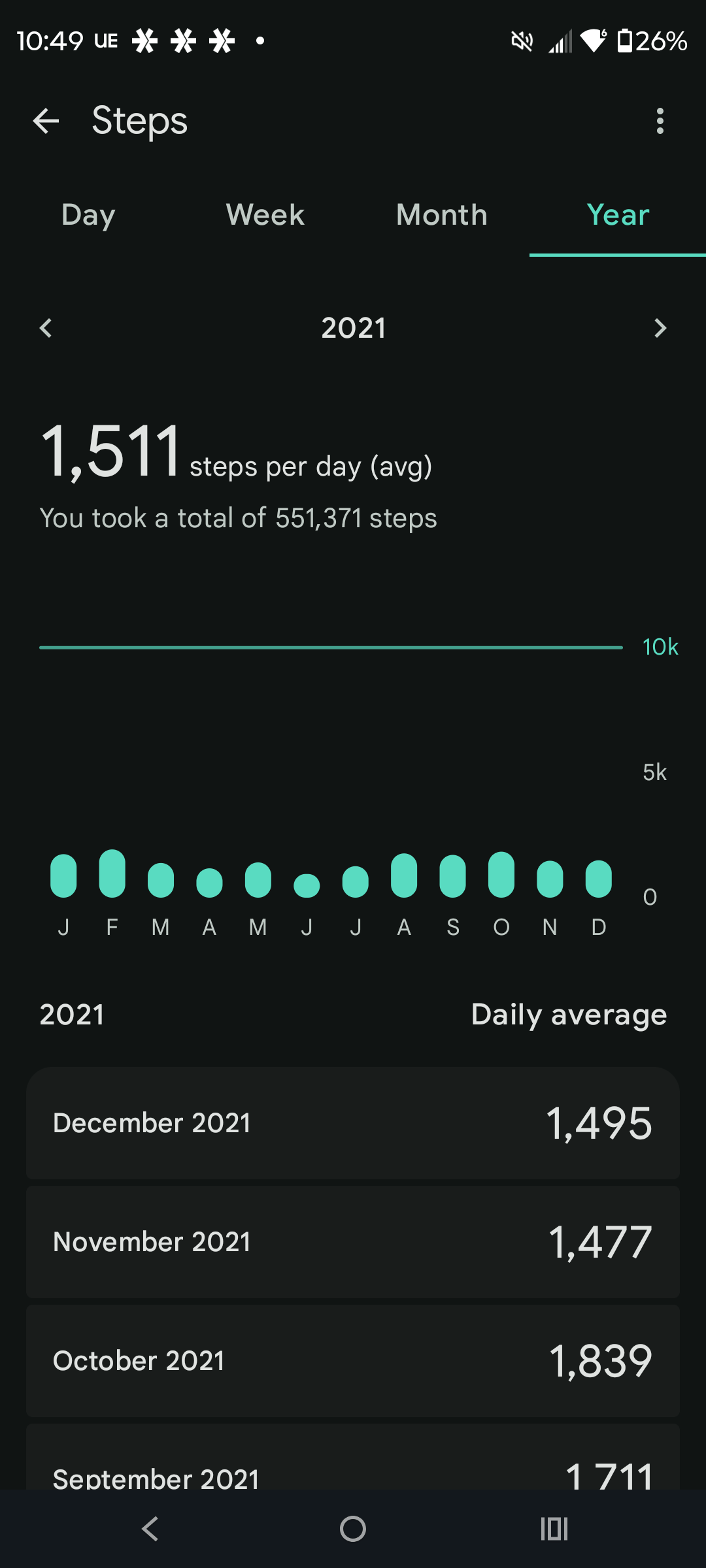The width and height of the screenshot is (706, 1568).
Task: Open the recent apps overview
Action: pyautogui.click(x=554, y=1529)
